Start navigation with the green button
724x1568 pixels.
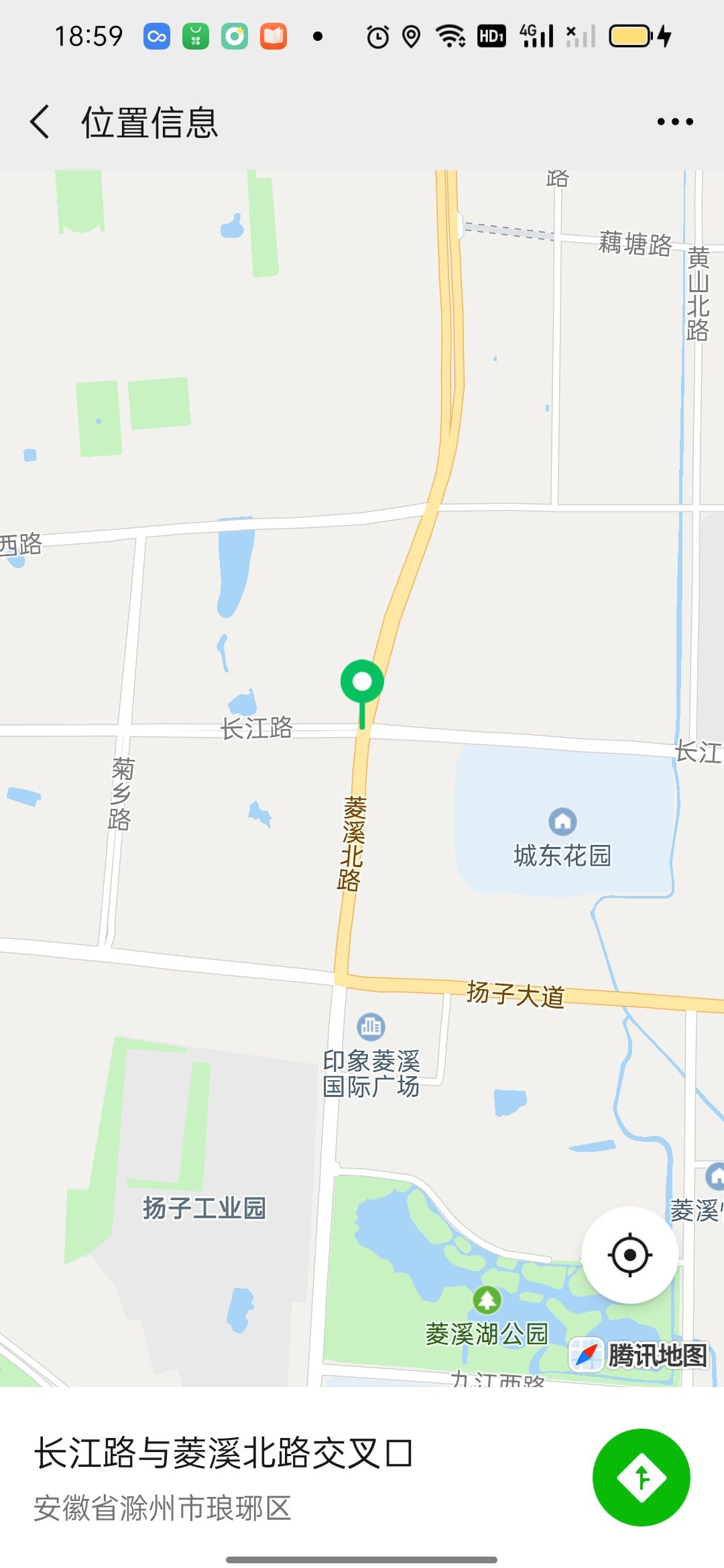(641, 1477)
